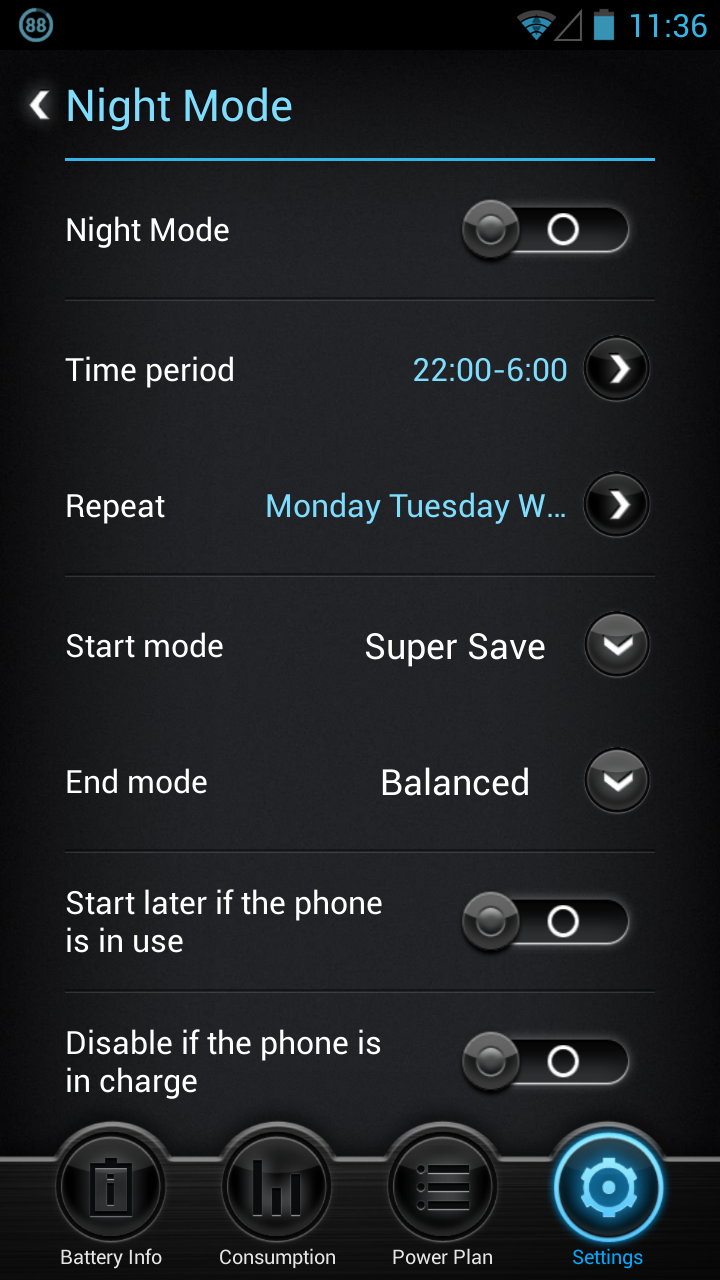Enable 'Disable if the phone is in charge'
This screenshot has height=1280, width=720.
click(547, 1061)
